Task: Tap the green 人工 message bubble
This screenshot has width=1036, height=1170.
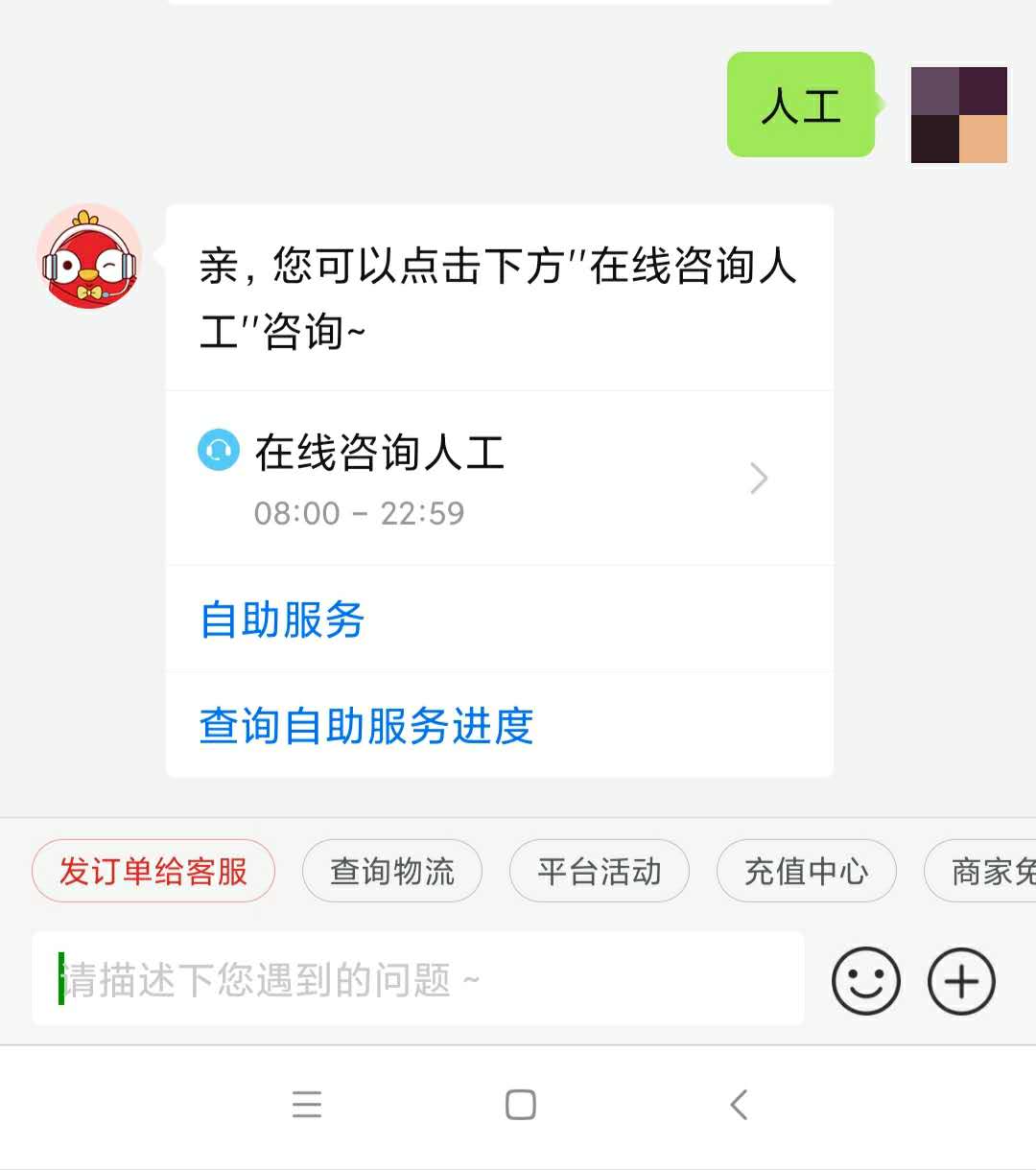Action: (x=801, y=106)
